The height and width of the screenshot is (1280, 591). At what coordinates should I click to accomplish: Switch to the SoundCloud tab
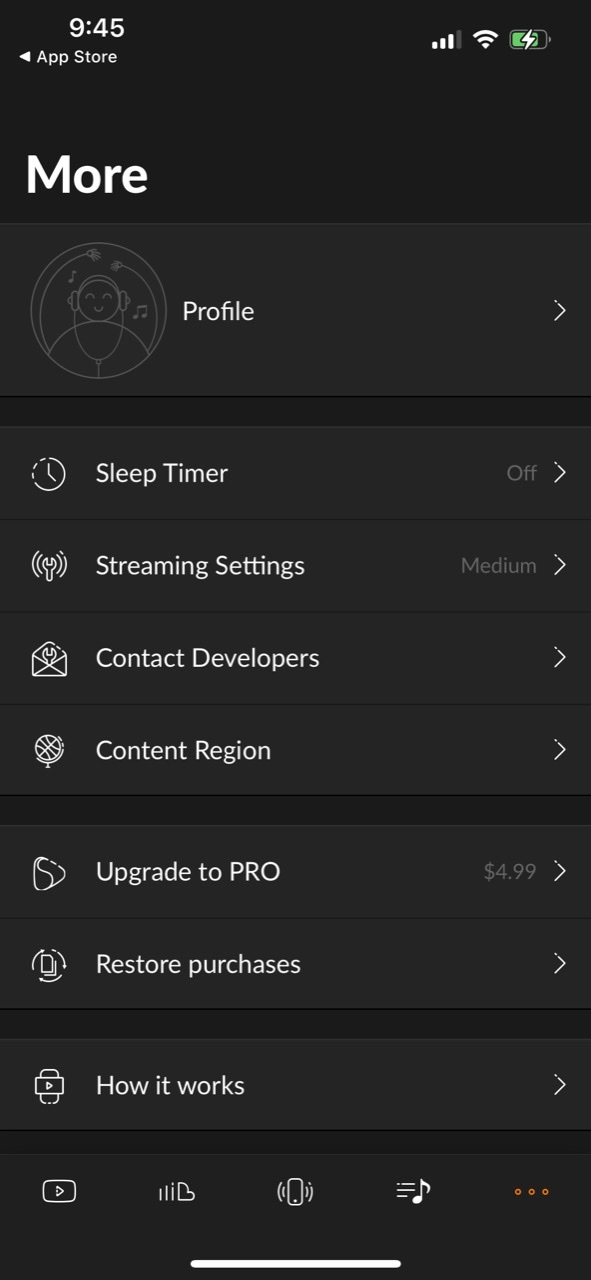(x=177, y=1191)
